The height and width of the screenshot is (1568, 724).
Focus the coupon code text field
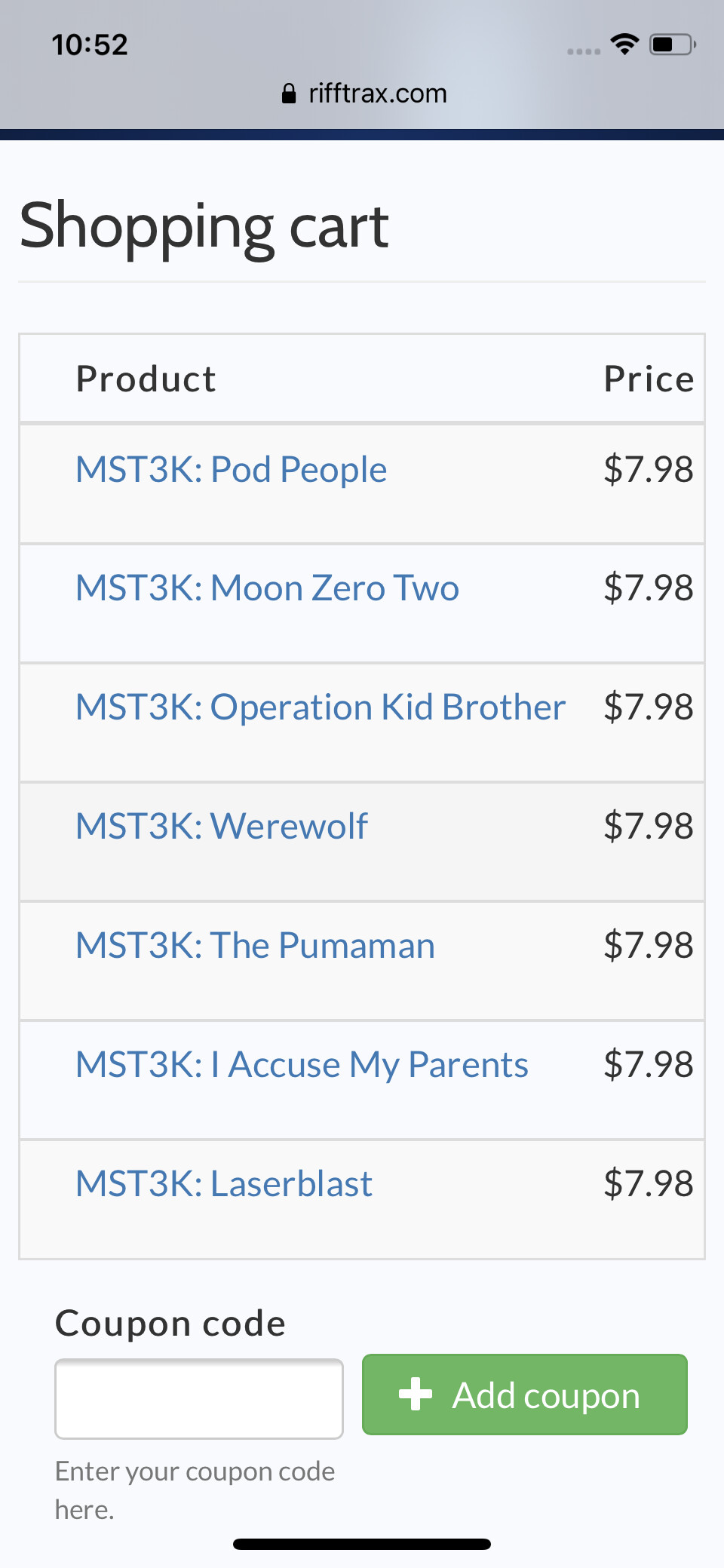point(198,1399)
